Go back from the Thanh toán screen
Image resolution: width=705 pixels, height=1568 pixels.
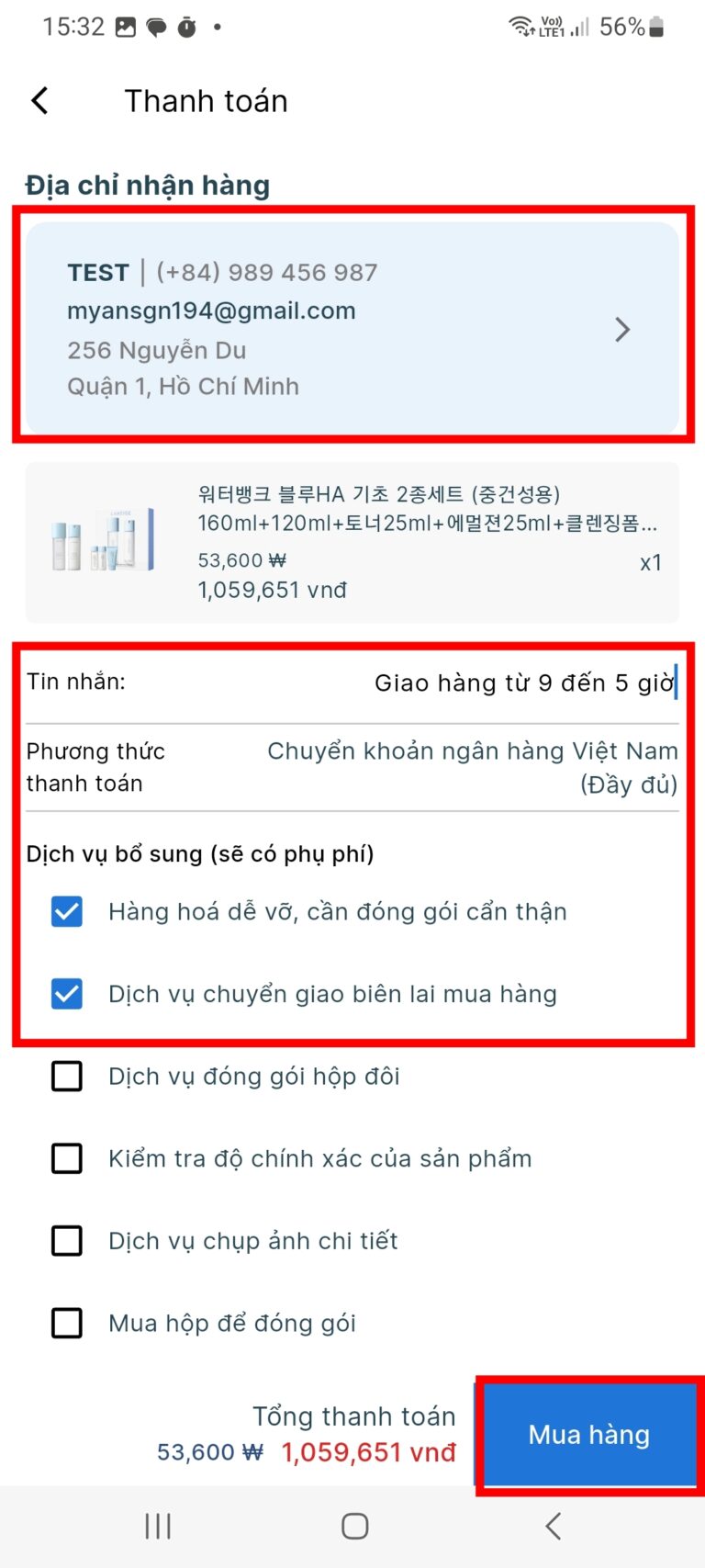(x=39, y=101)
